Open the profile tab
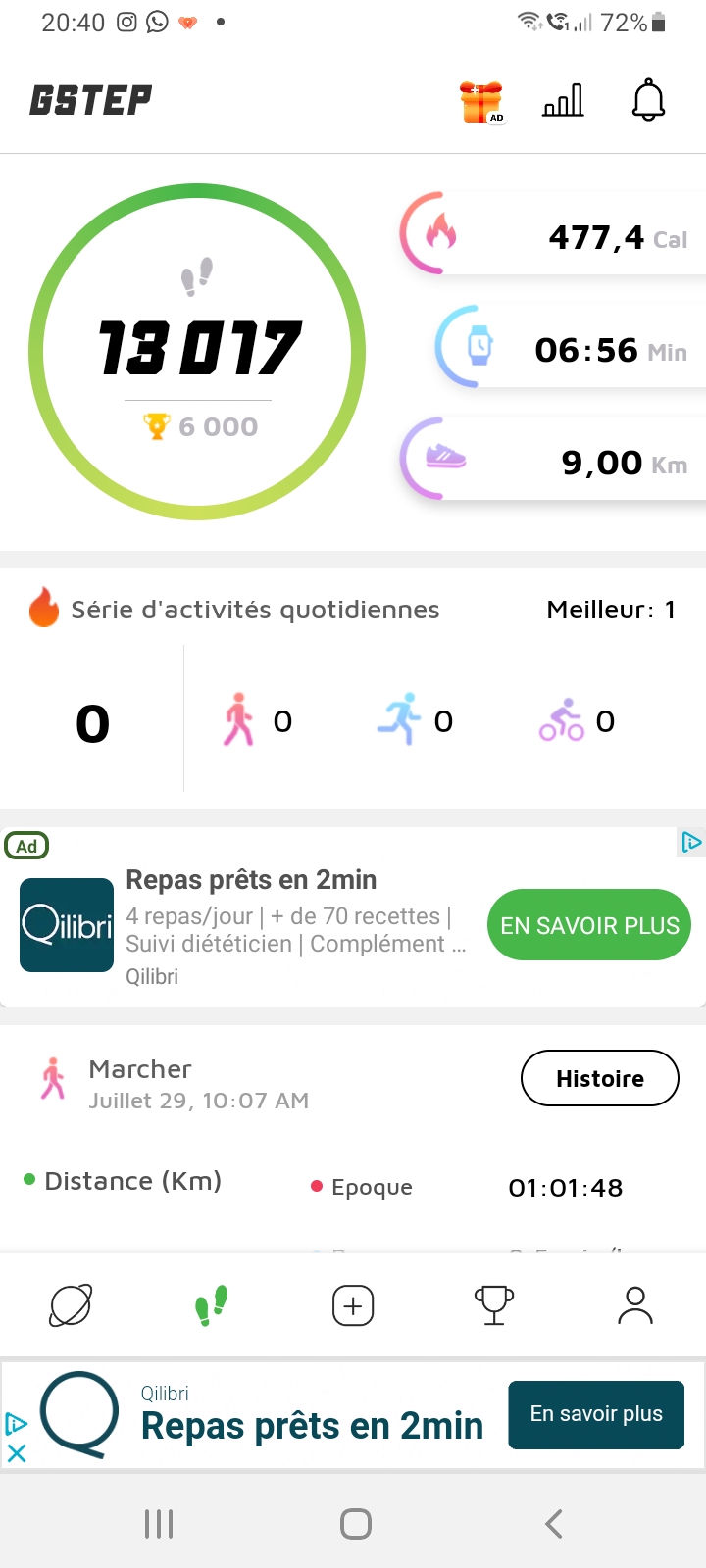This screenshot has height=1568, width=706. pyautogui.click(x=635, y=1305)
